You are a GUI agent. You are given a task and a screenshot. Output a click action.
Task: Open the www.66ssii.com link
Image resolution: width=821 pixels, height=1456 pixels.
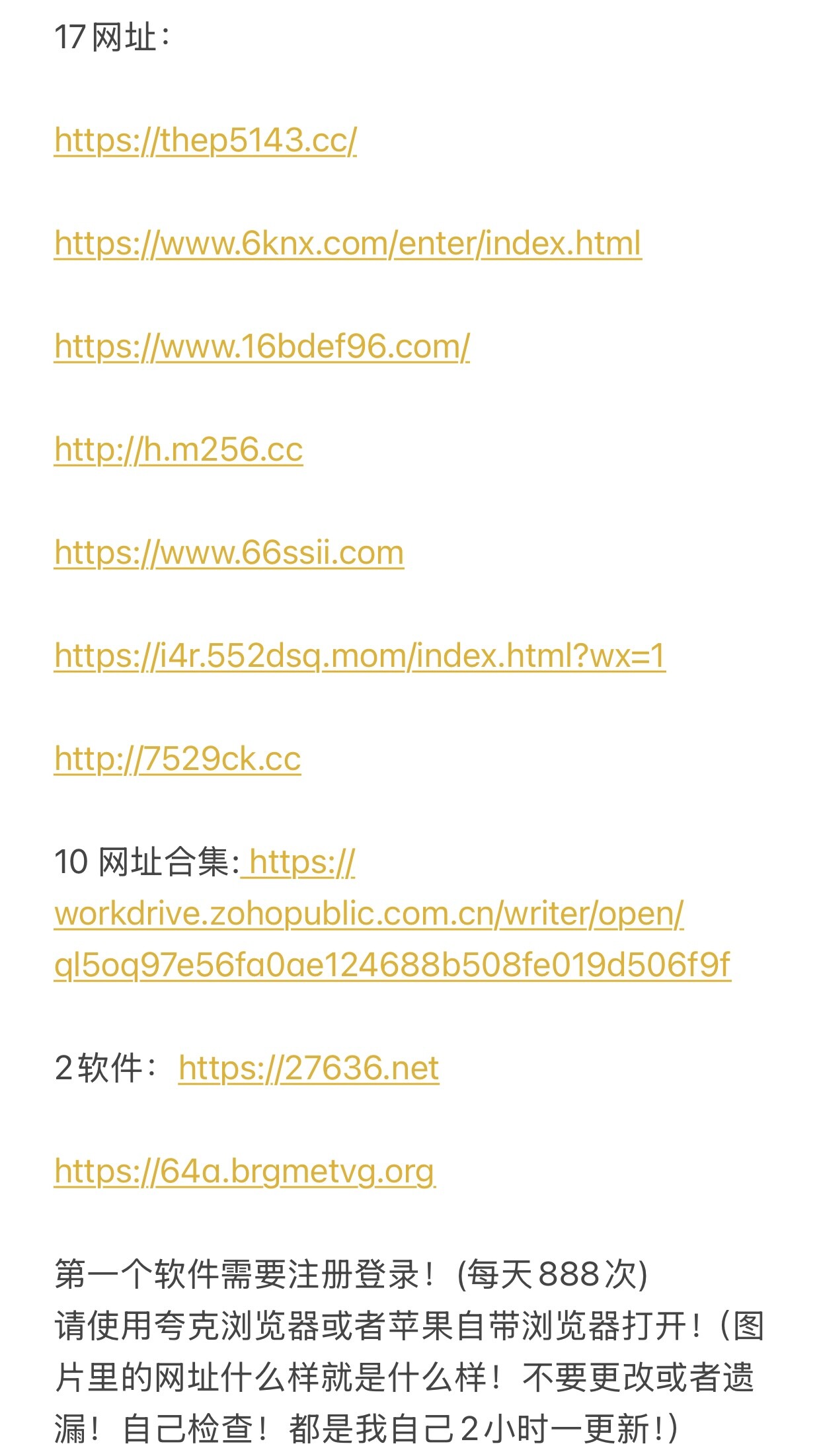tap(229, 553)
